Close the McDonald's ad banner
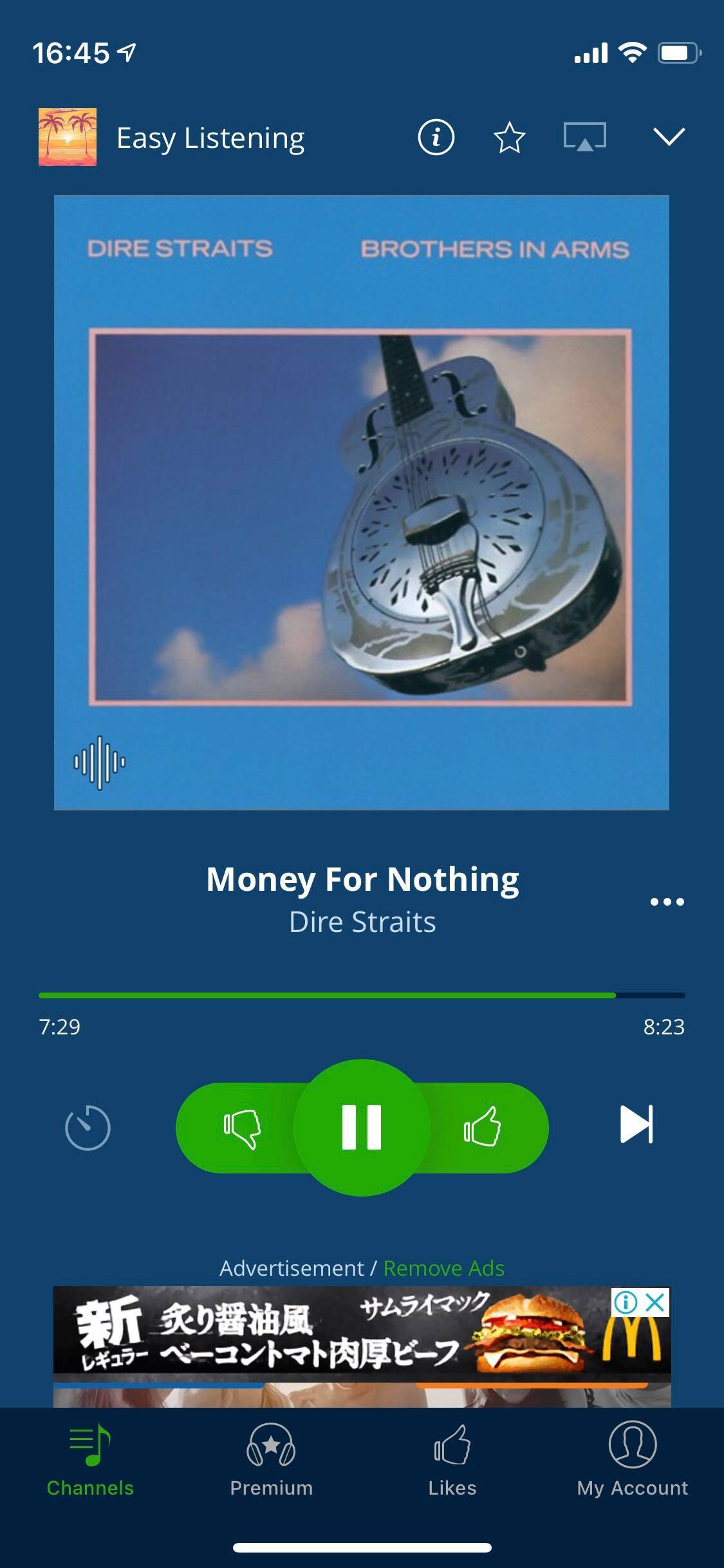The height and width of the screenshot is (1568, 724). coord(655,1302)
